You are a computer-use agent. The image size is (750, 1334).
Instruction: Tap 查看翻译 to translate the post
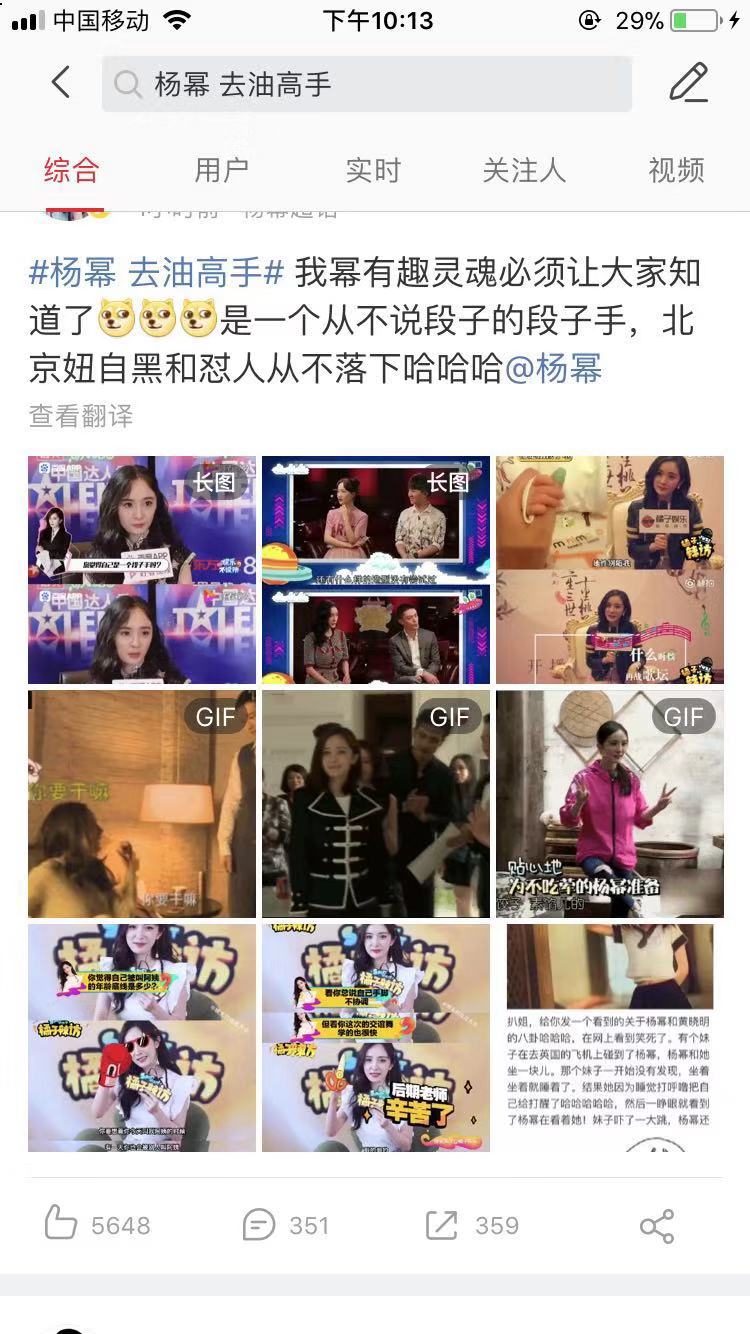[81, 416]
